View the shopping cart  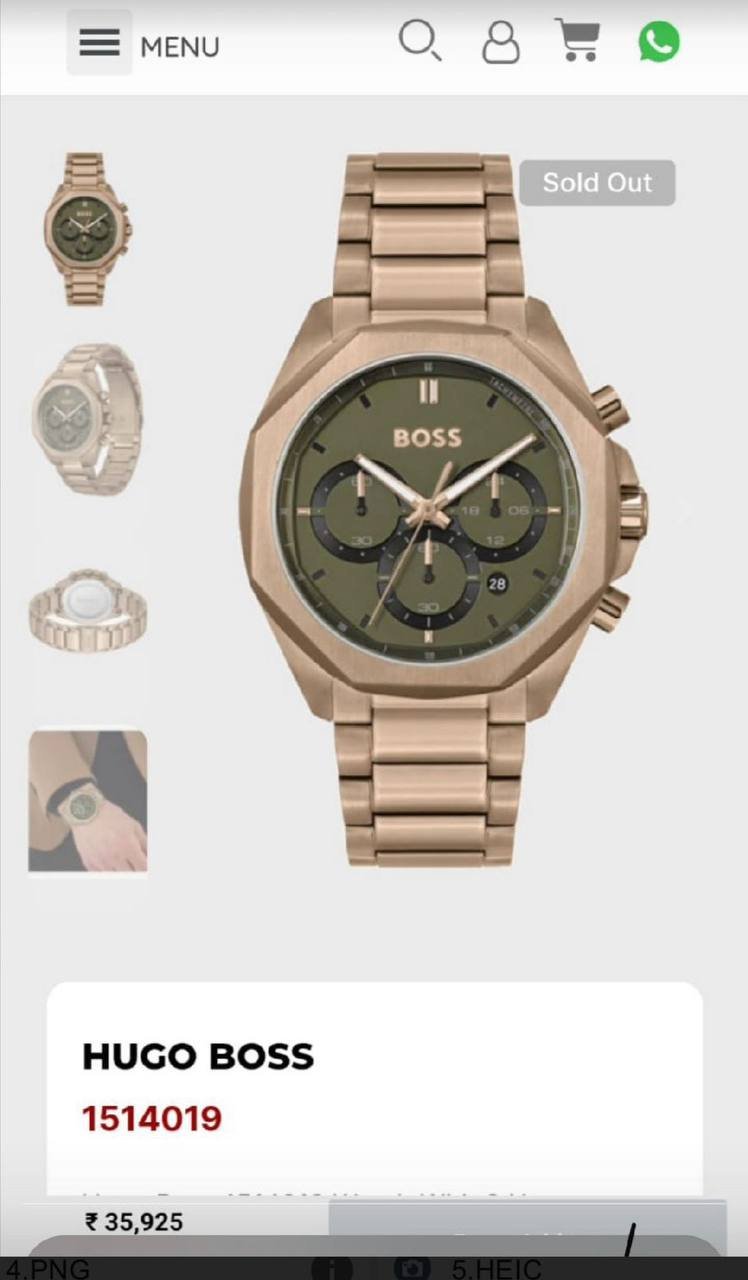(578, 42)
